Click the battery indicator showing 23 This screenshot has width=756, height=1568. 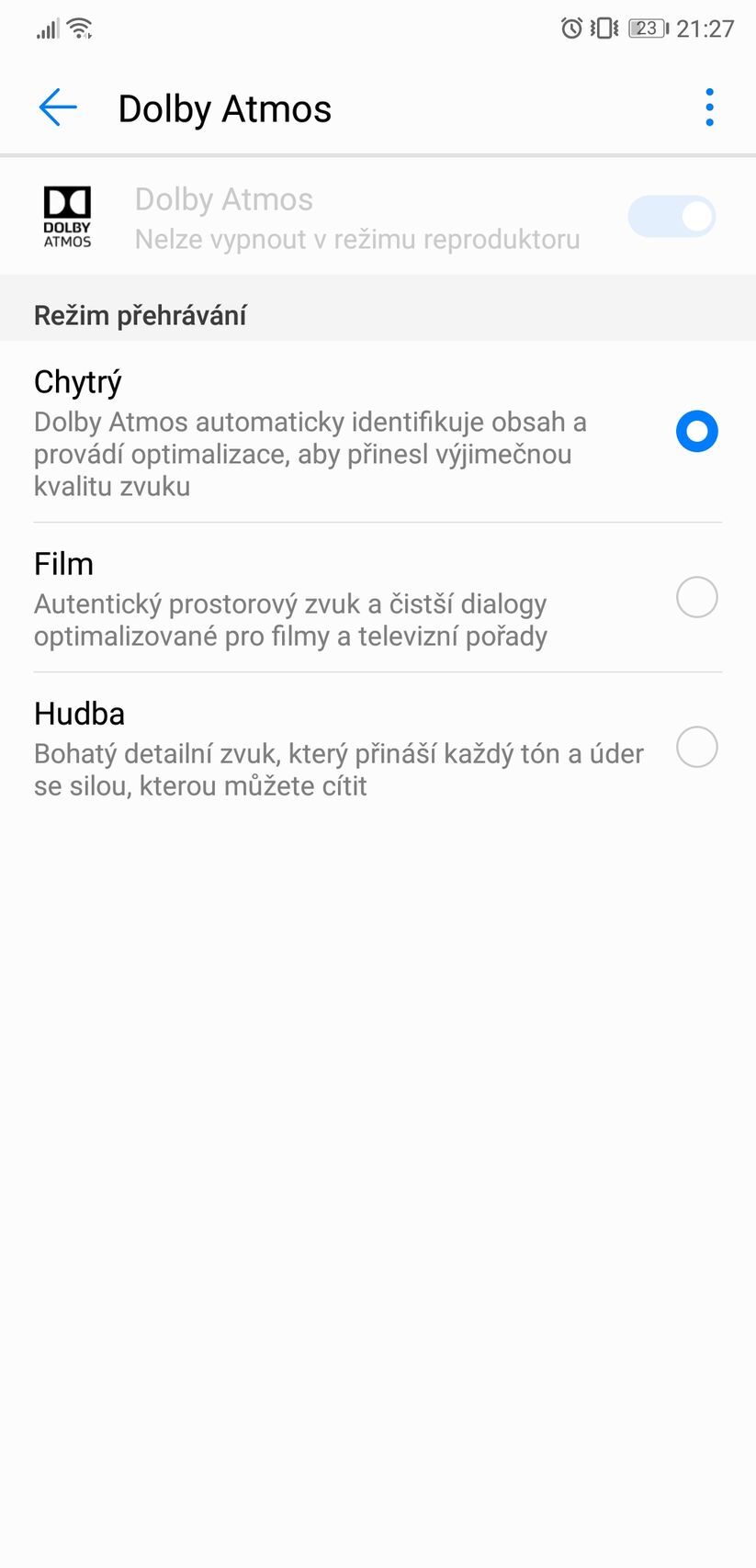pos(648,28)
